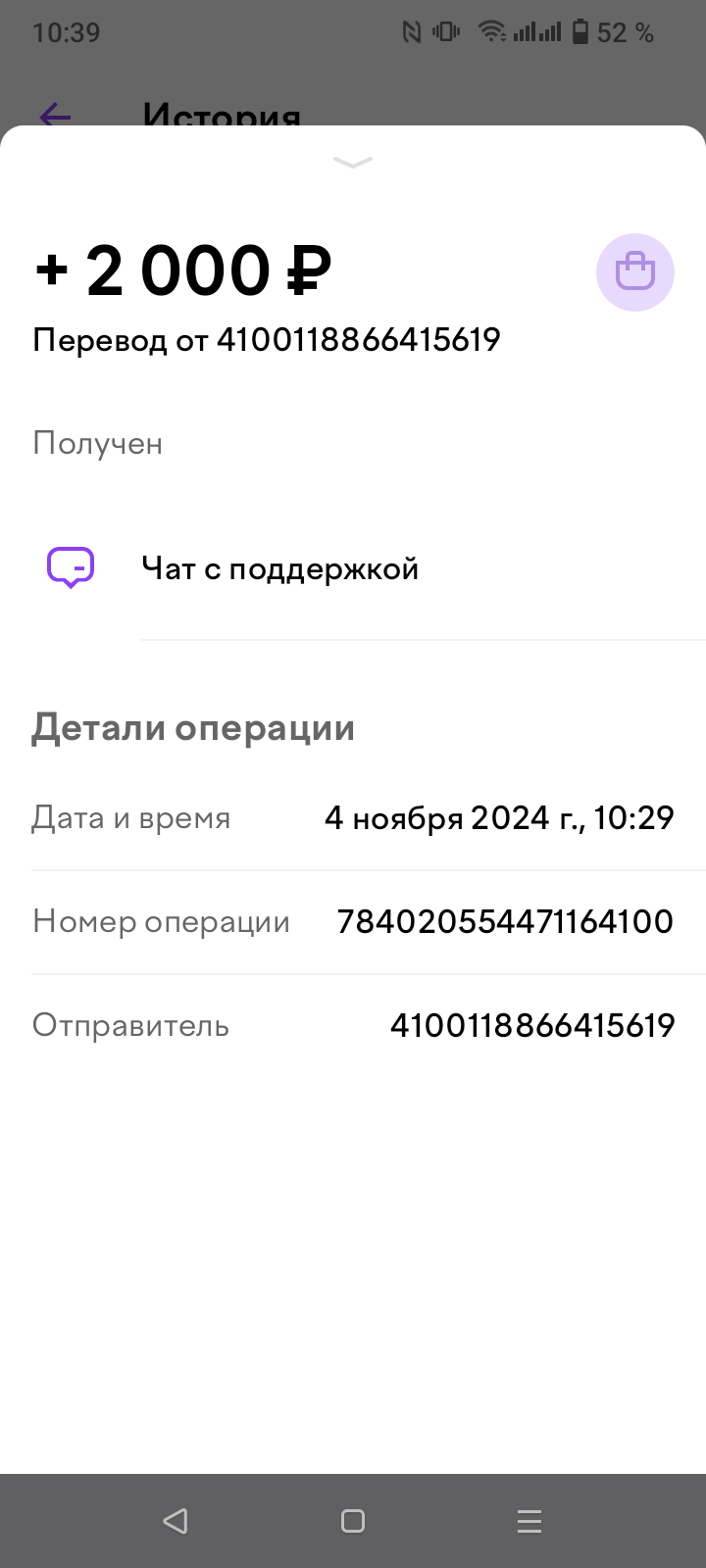Viewport: 706px width, 1568px height.
Task: Go back with the arrow beside История
Action: click(x=56, y=117)
